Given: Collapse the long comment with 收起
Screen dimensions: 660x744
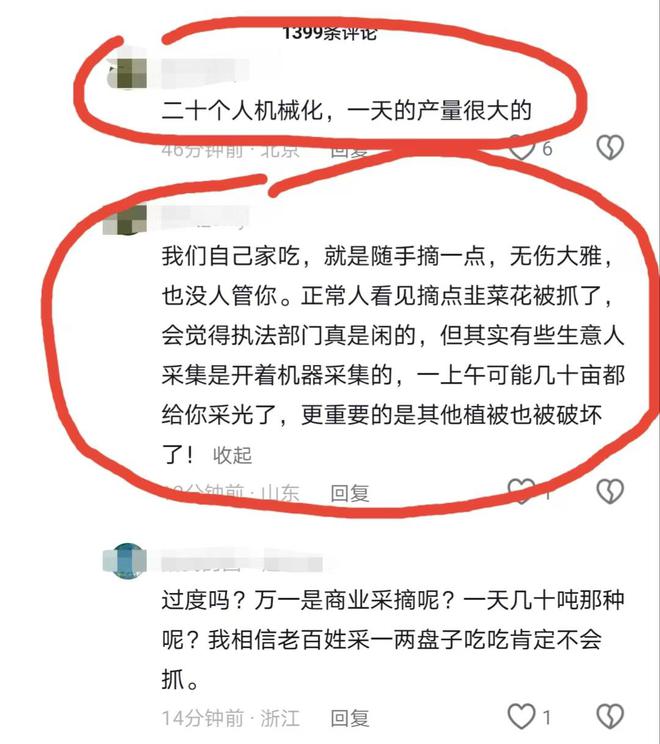Looking at the screenshot, I should point(233,455).
